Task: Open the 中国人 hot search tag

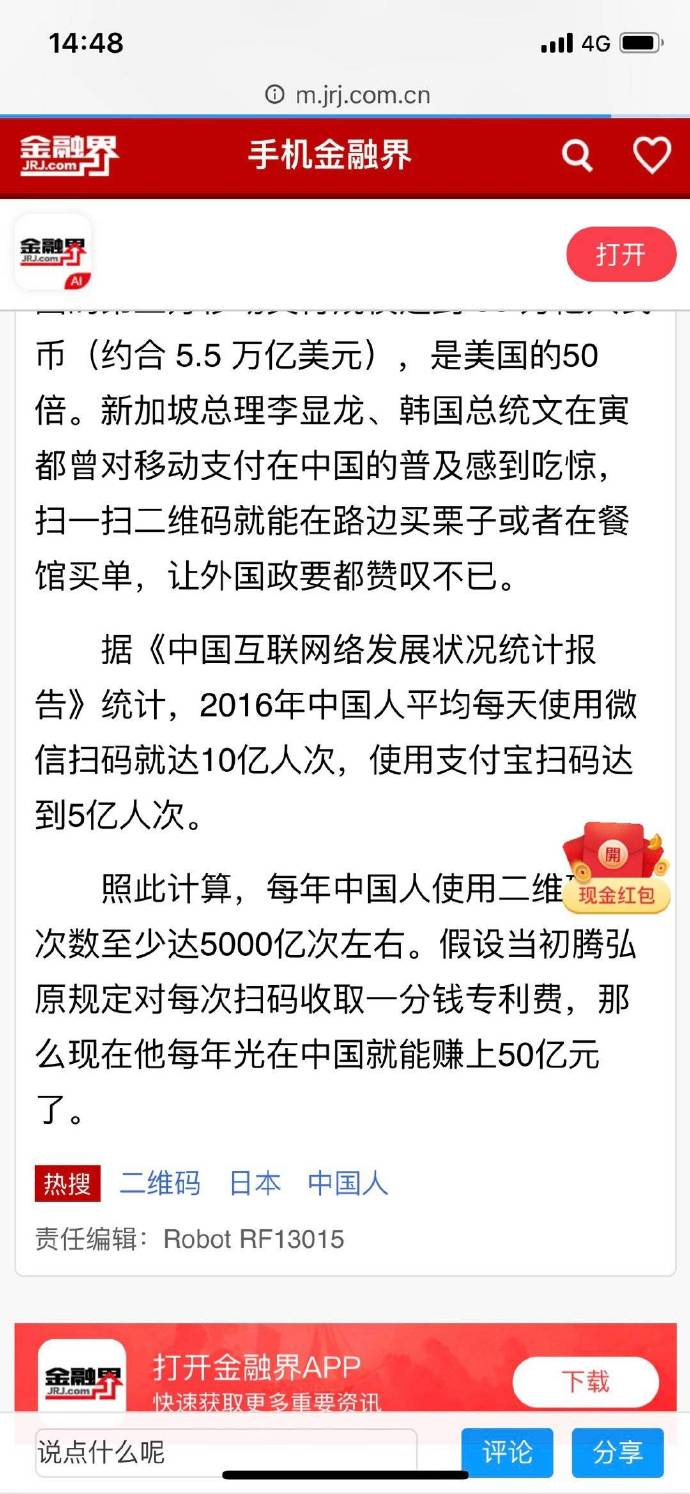Action: pyautogui.click(x=347, y=1183)
